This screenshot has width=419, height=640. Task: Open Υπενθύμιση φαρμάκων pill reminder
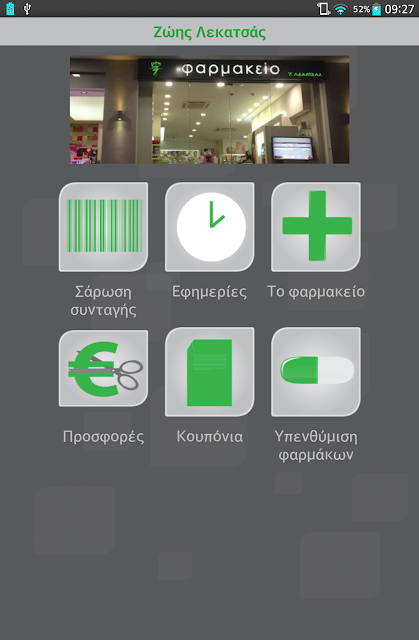point(316,372)
